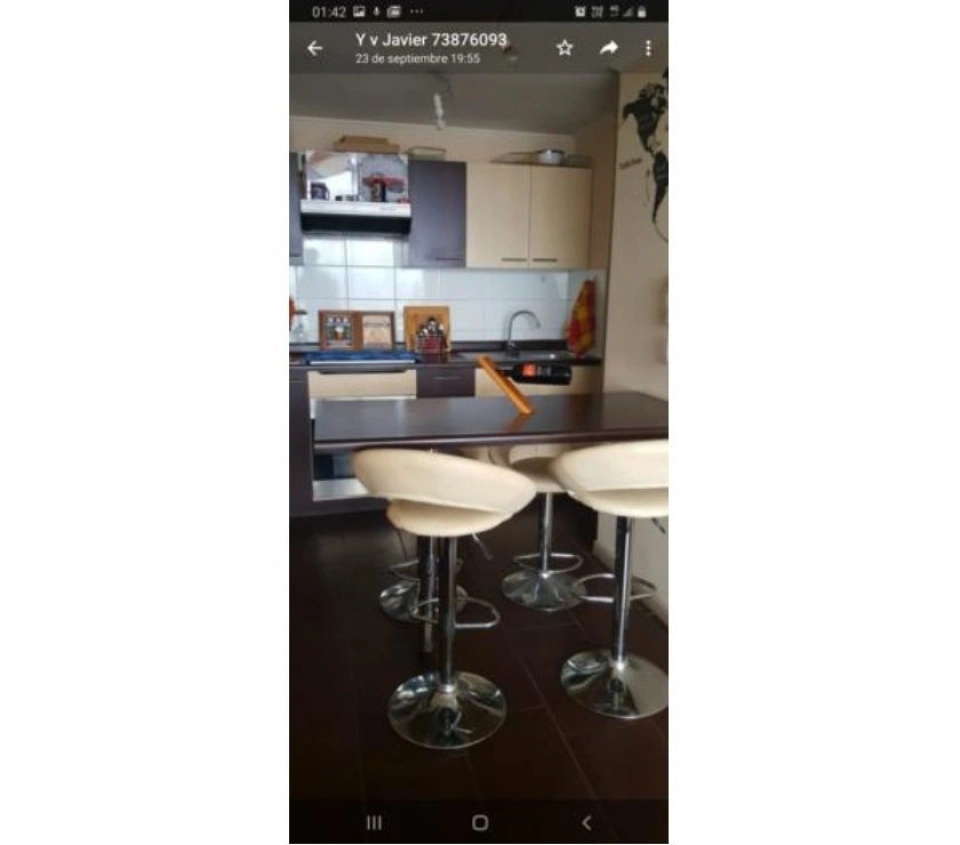This screenshot has height=845, width=960.
Task: Forward this photo to another chat
Action: [x=609, y=48]
